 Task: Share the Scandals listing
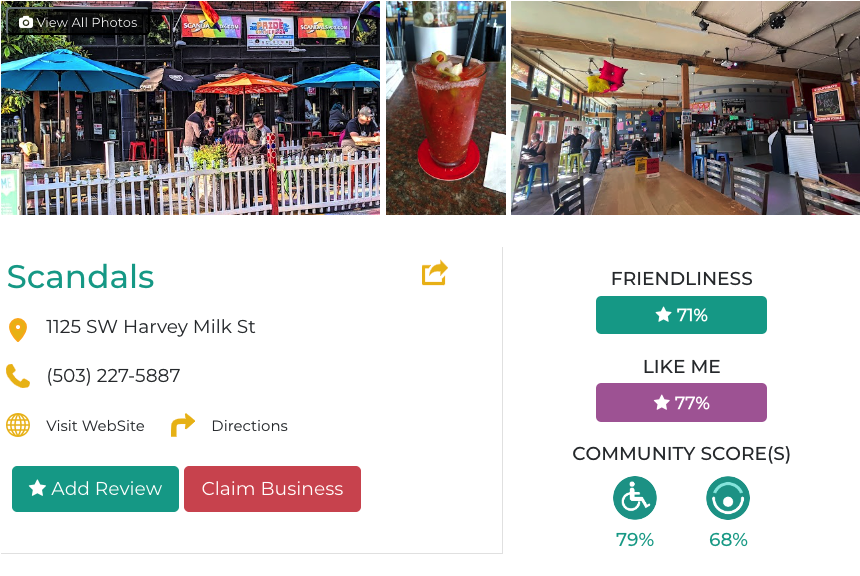click(434, 273)
